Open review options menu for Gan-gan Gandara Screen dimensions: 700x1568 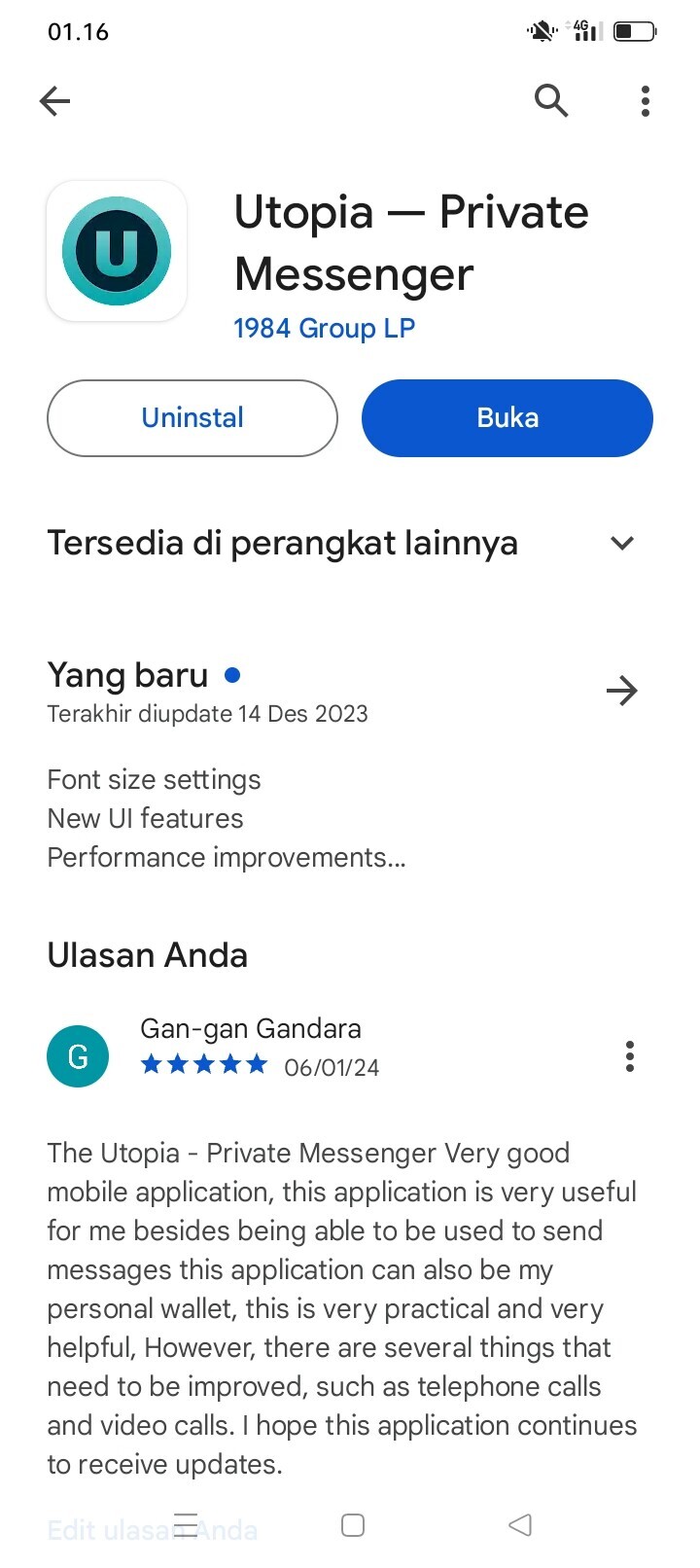[x=630, y=1056]
